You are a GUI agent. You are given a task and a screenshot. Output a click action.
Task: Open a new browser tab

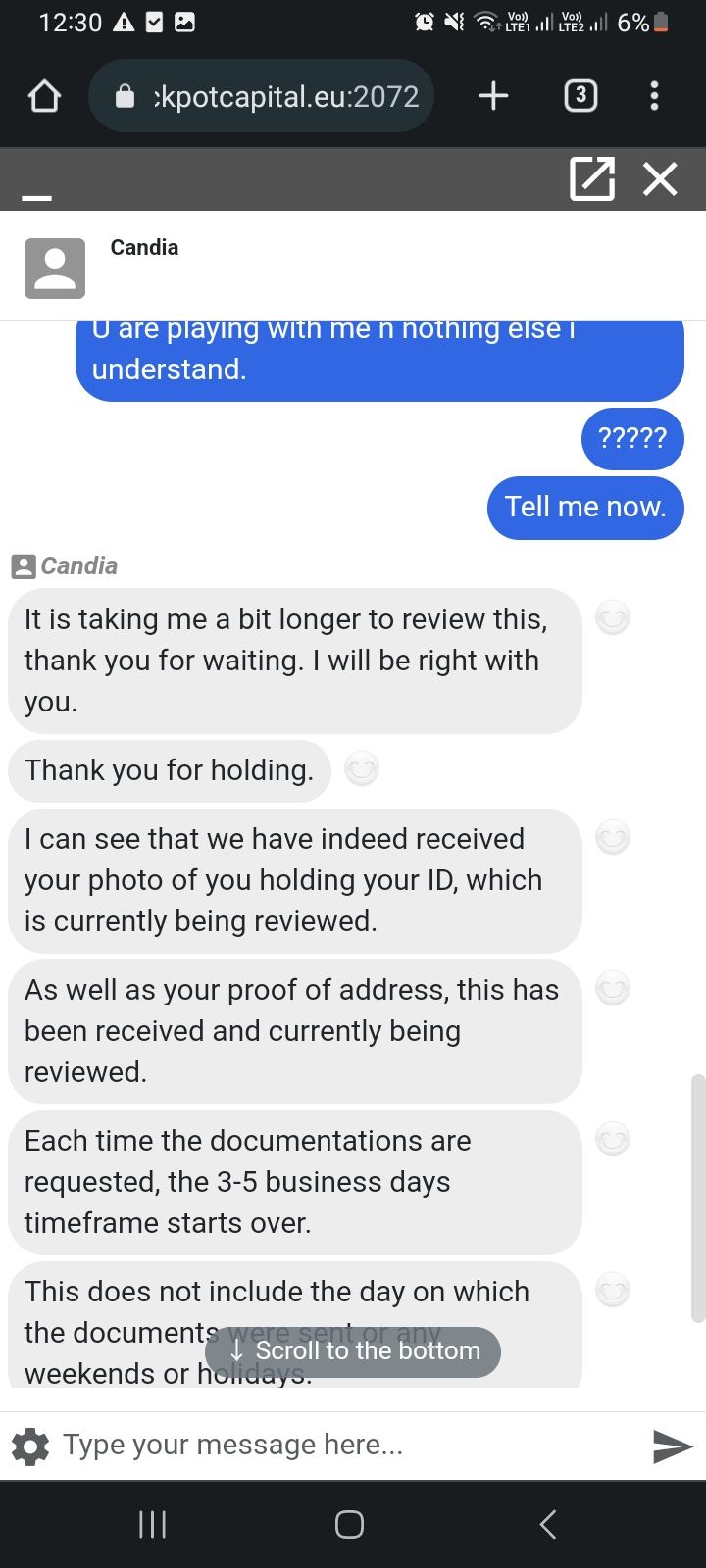493,96
